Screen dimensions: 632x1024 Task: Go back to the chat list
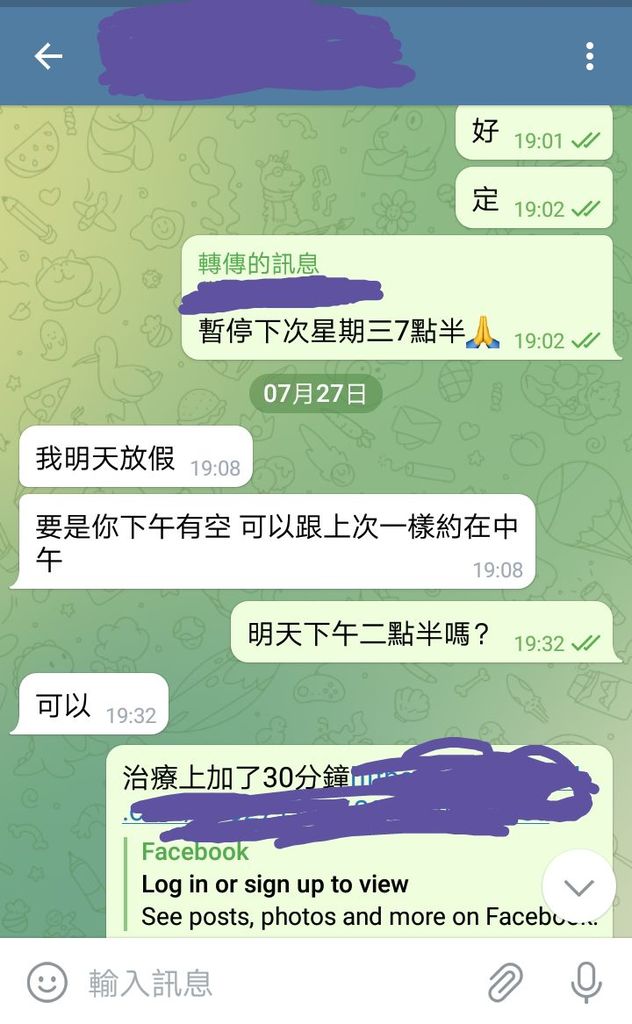click(x=48, y=56)
